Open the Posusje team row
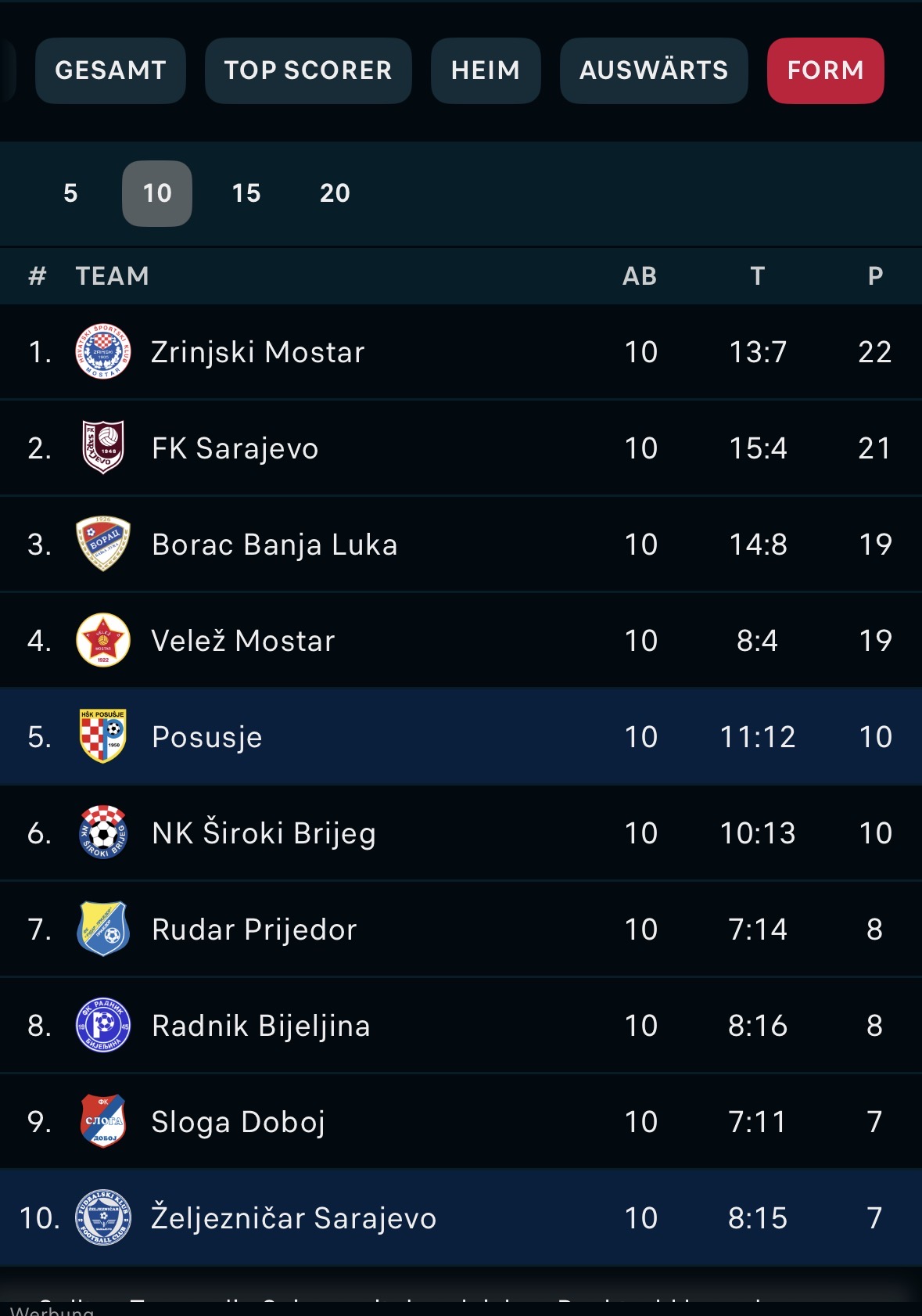 click(207, 737)
